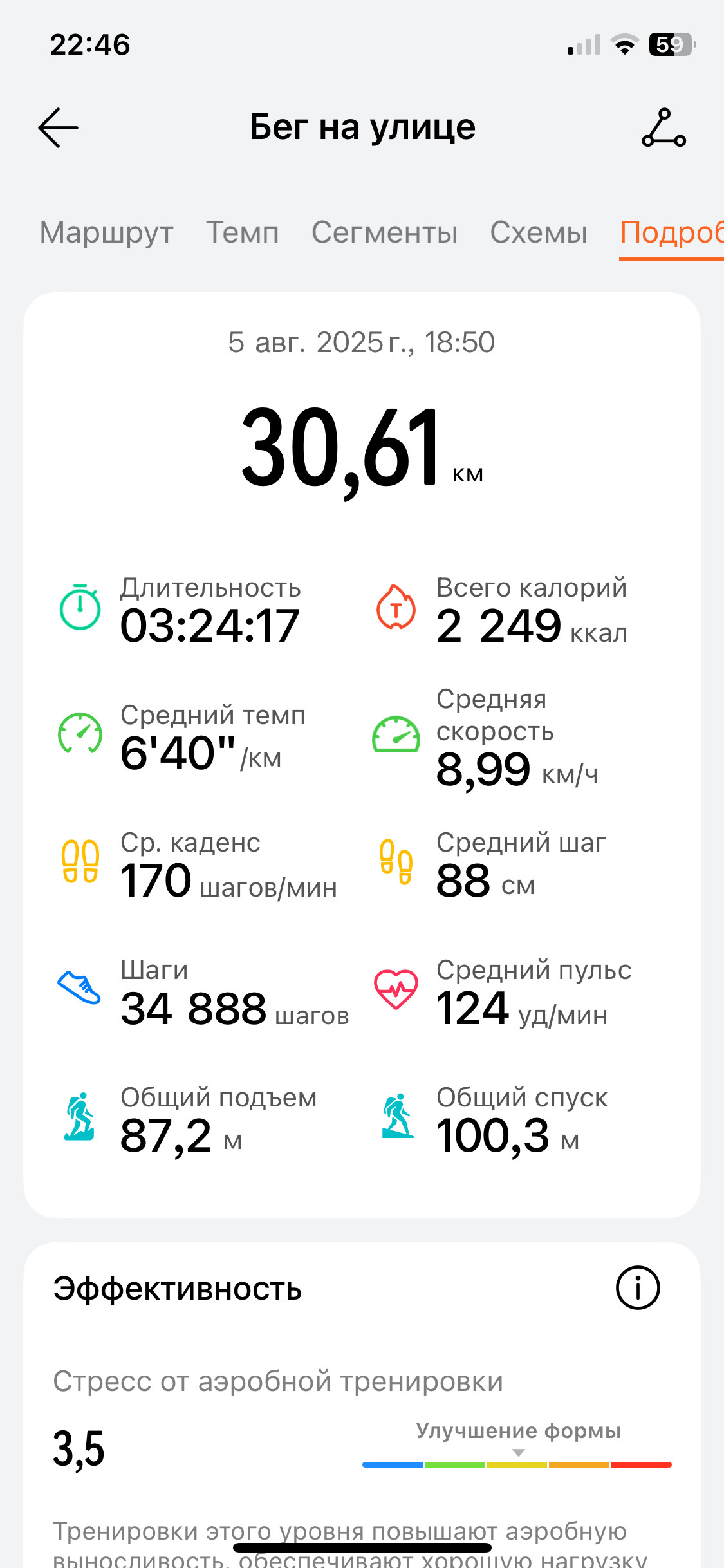Select the Подробности tab
This screenshot has width=724, height=1568.
click(672, 233)
